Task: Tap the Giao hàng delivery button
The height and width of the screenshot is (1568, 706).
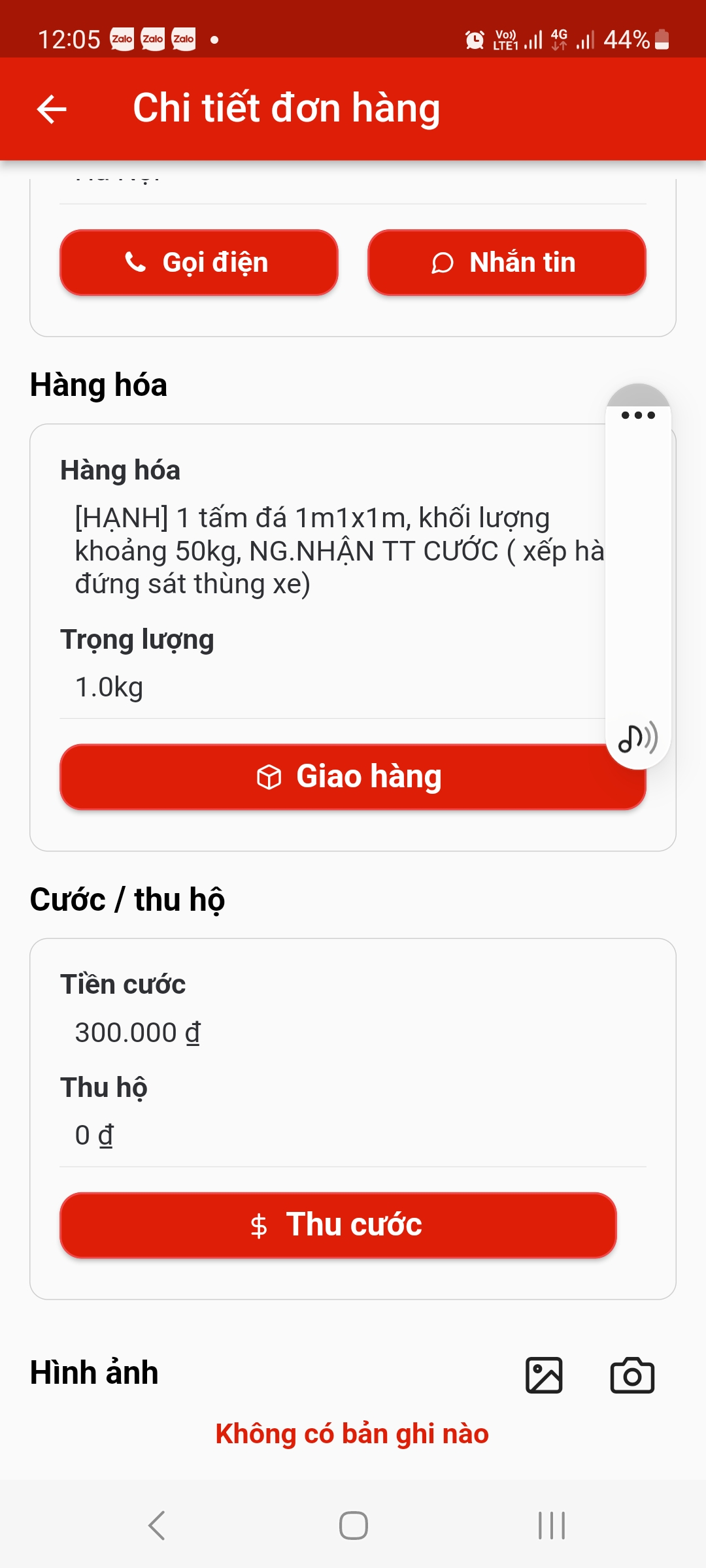Action: pyautogui.click(x=352, y=777)
